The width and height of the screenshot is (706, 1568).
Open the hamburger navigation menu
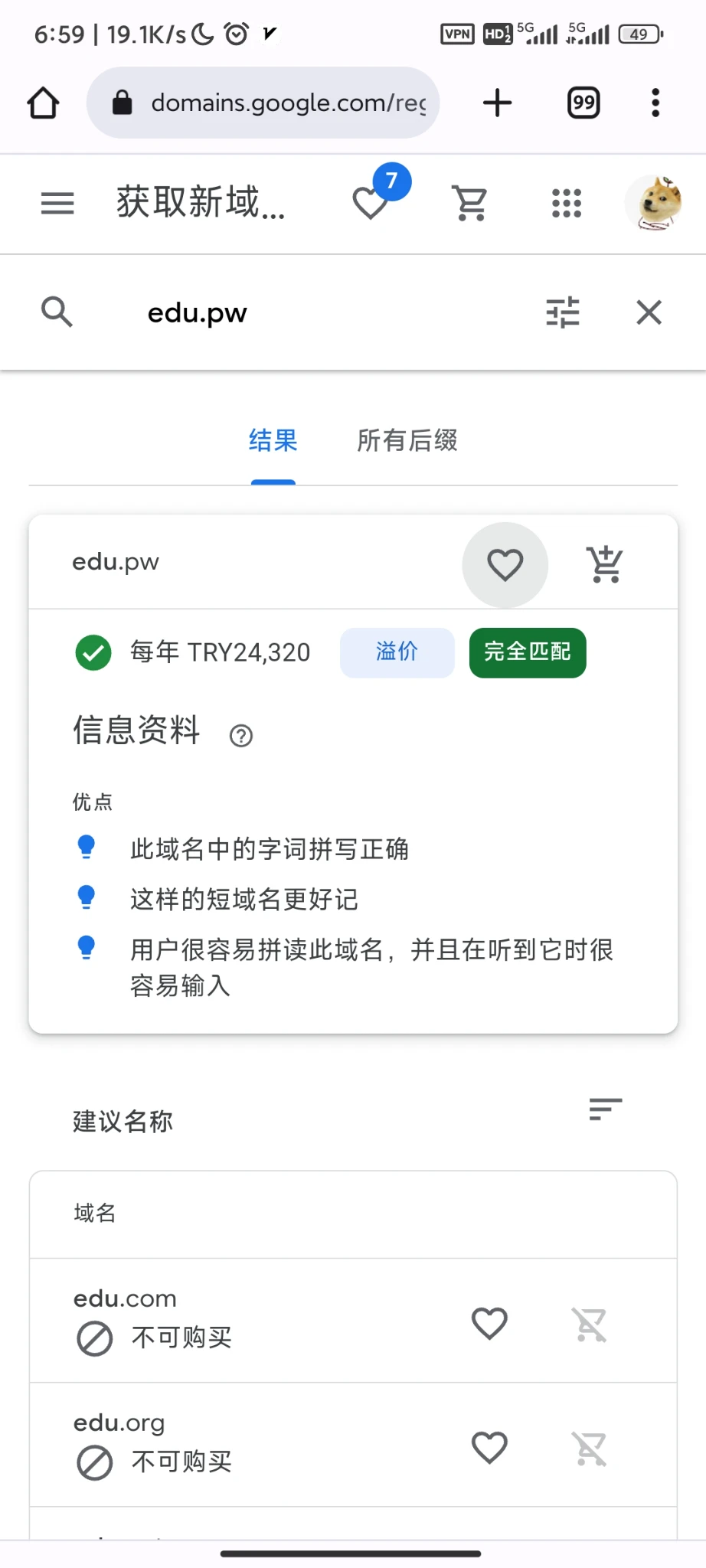(x=57, y=203)
